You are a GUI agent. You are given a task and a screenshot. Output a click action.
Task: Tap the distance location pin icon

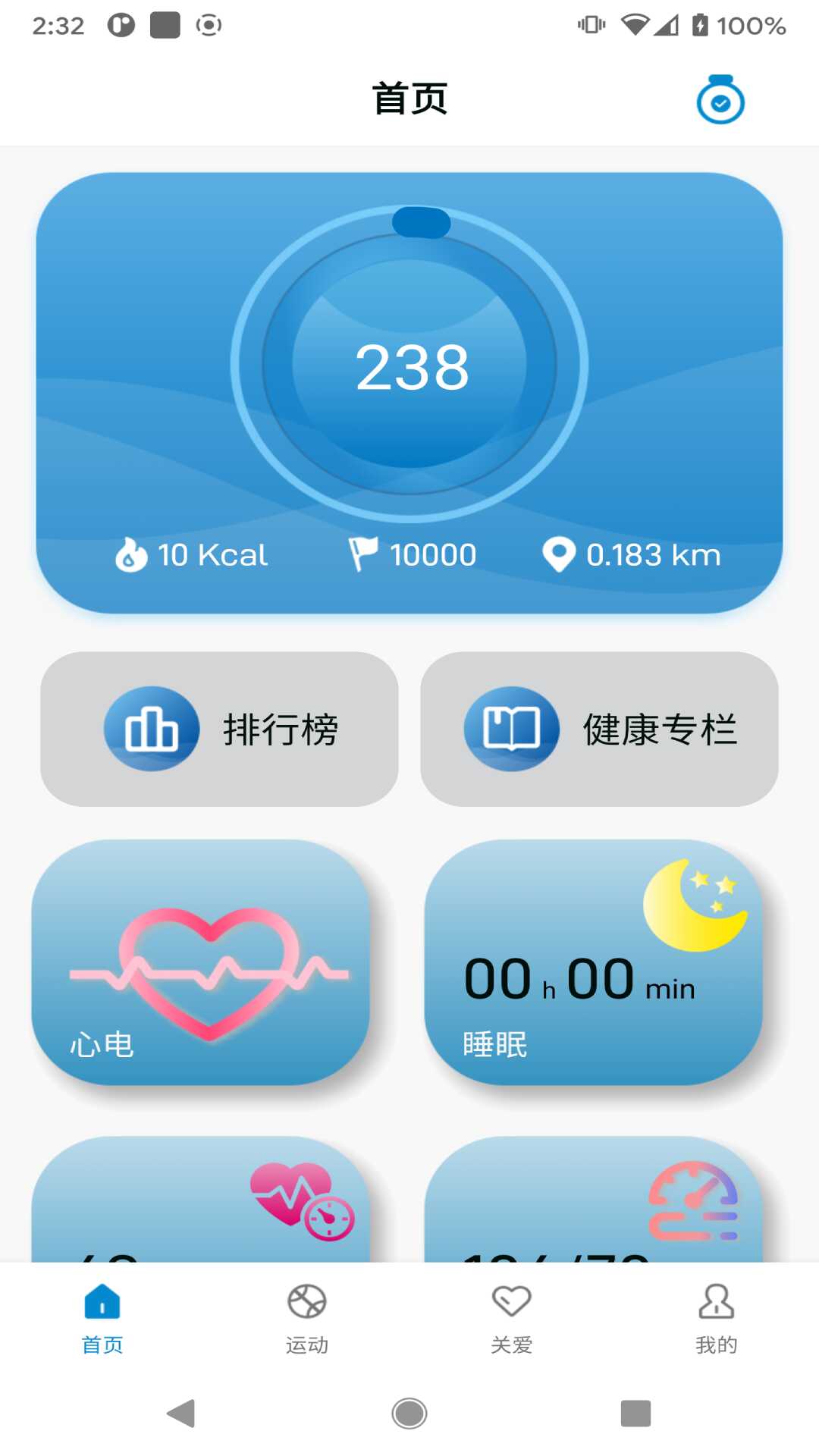coord(561,553)
